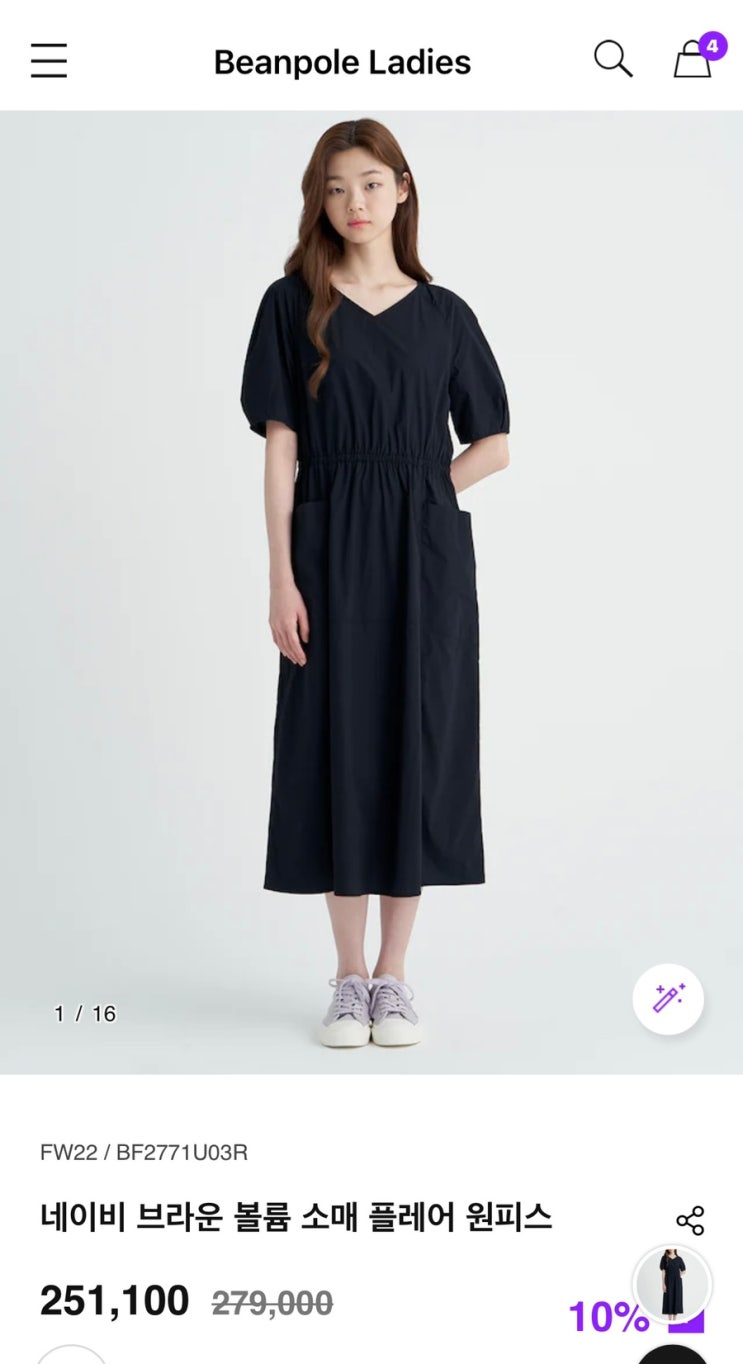Open the main dress product photo
743x1364 pixels.
coord(371,592)
